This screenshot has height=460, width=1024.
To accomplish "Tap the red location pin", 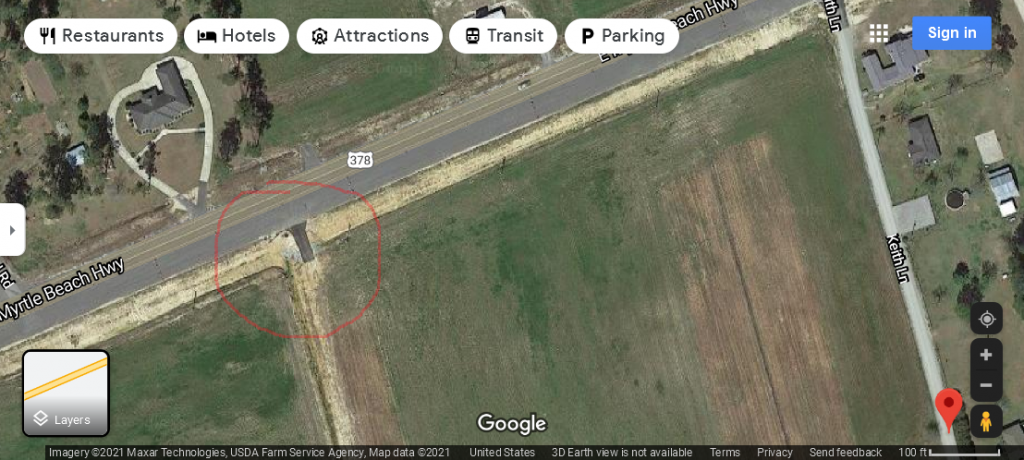I will pos(948,407).
